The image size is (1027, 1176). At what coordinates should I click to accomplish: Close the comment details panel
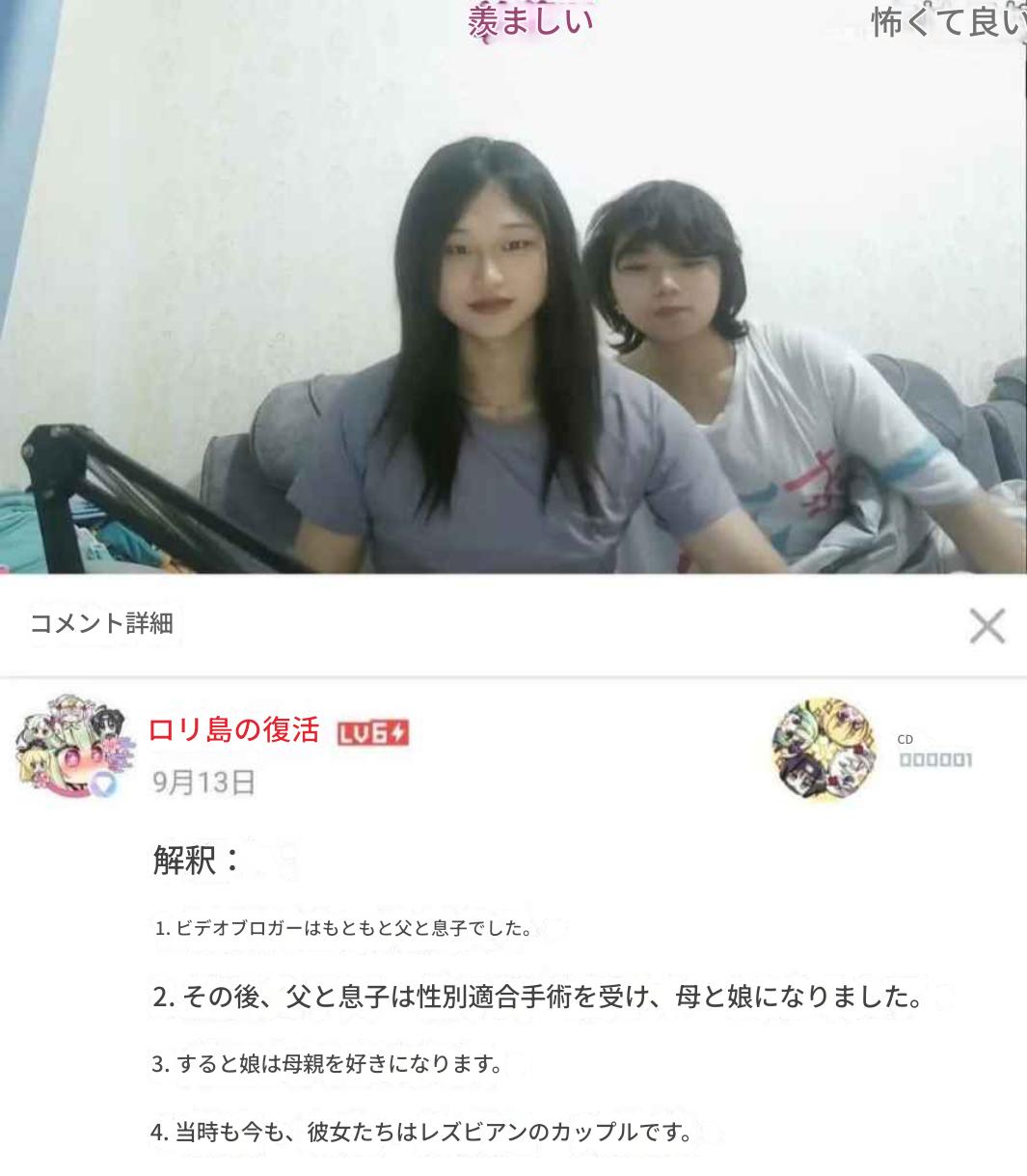click(x=986, y=626)
